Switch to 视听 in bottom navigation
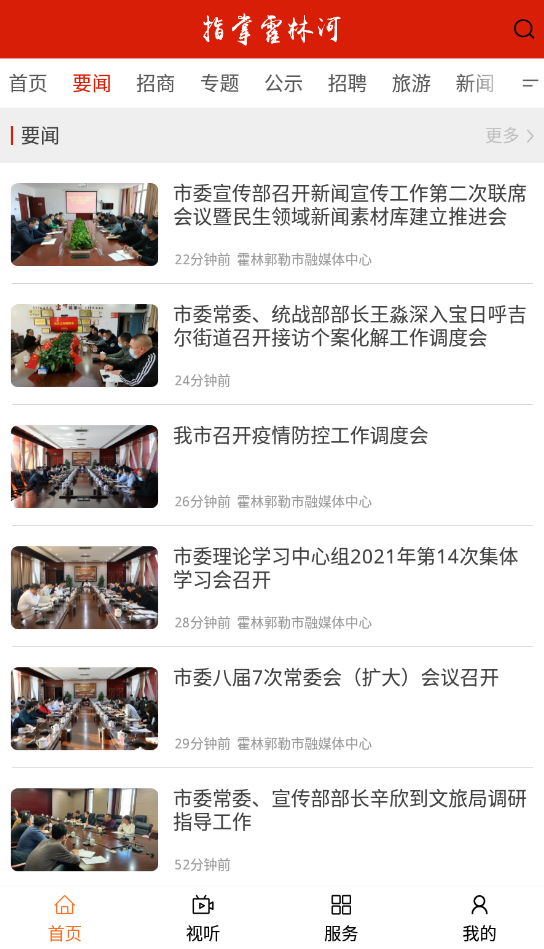 coord(203,918)
